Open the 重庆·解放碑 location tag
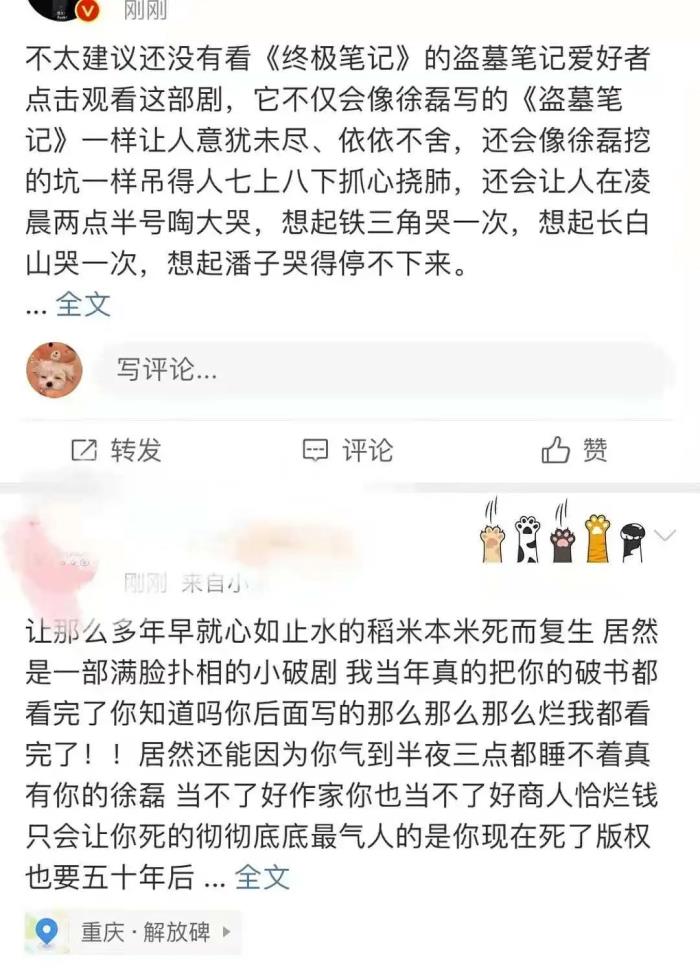The image size is (700, 974). click(x=134, y=933)
